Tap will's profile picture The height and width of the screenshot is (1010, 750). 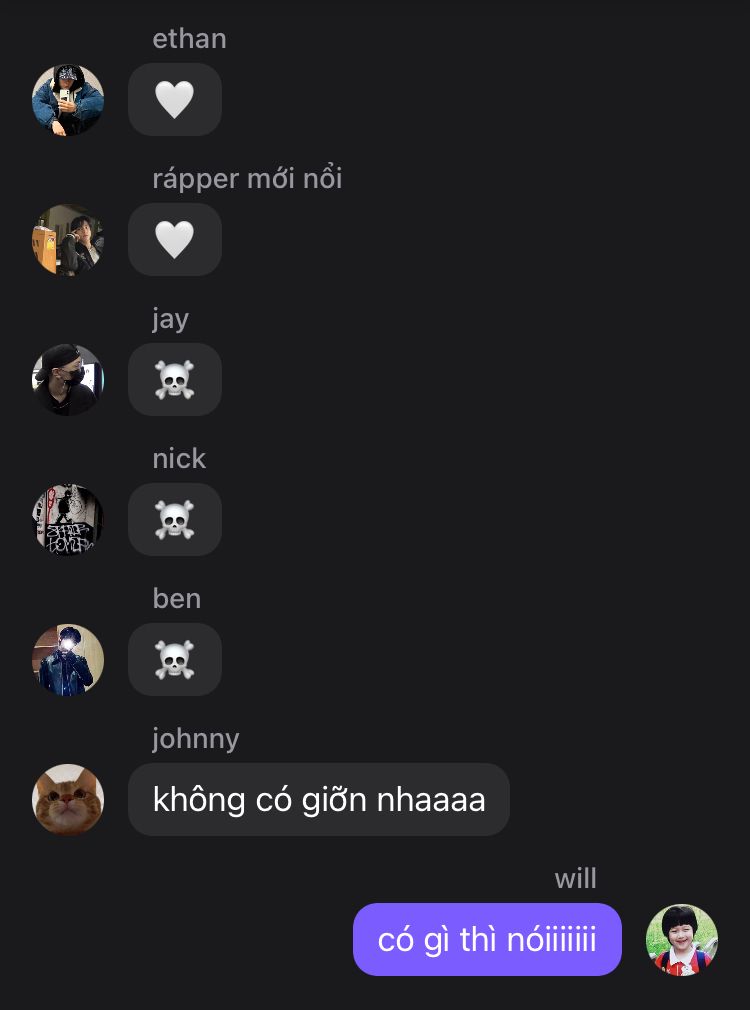682,940
